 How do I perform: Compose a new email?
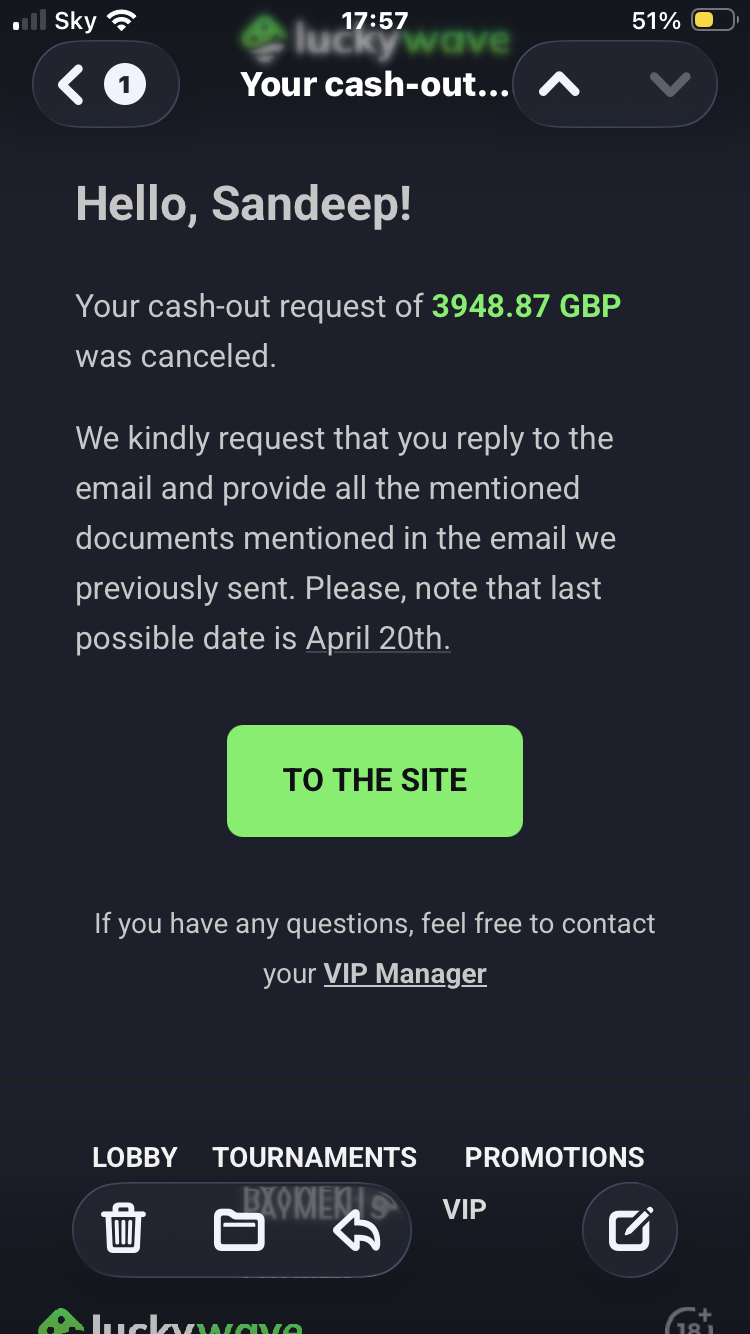point(630,1229)
